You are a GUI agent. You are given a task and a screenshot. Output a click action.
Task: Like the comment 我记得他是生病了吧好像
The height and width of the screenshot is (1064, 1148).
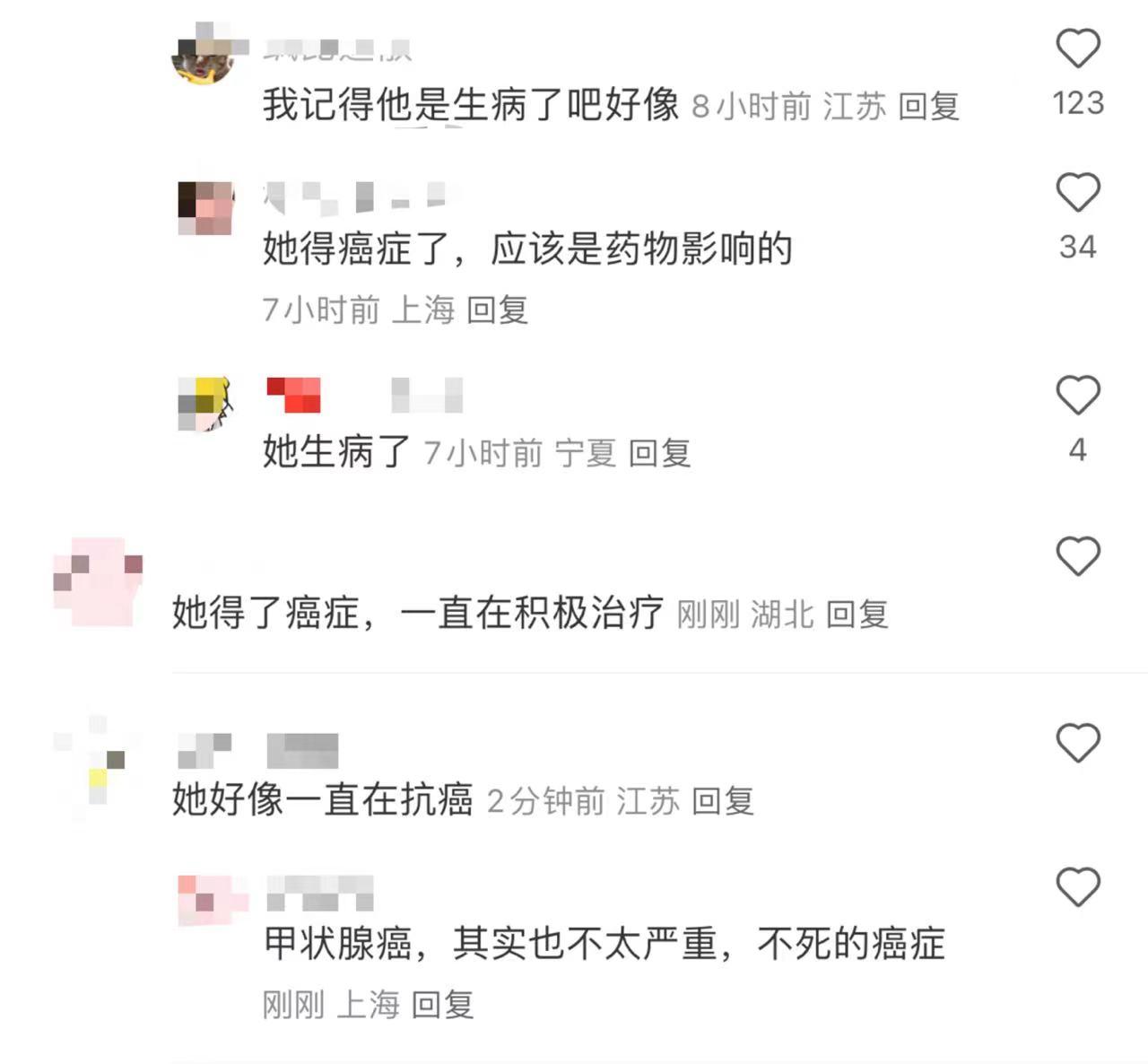coord(1077,48)
